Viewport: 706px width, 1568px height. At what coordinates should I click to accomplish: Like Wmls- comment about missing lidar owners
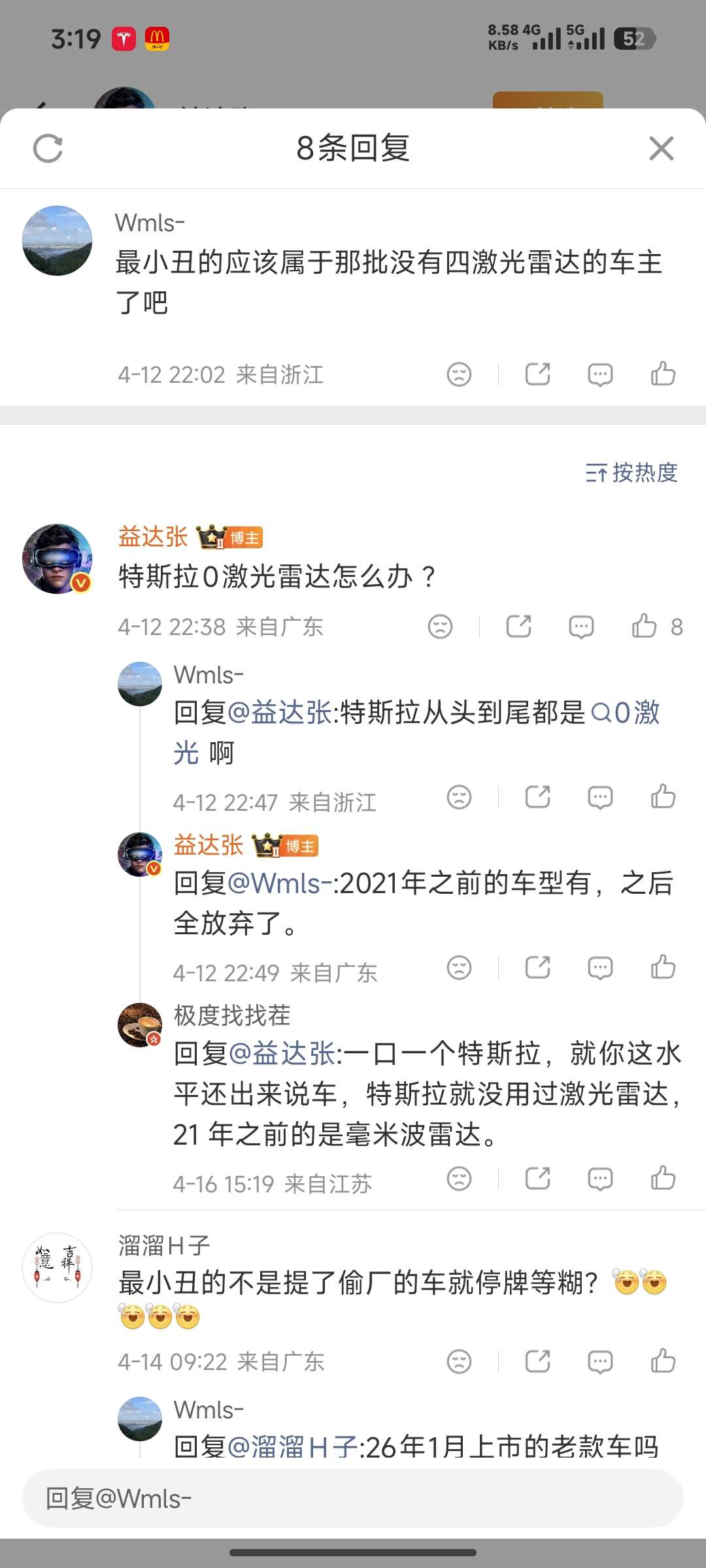click(664, 373)
